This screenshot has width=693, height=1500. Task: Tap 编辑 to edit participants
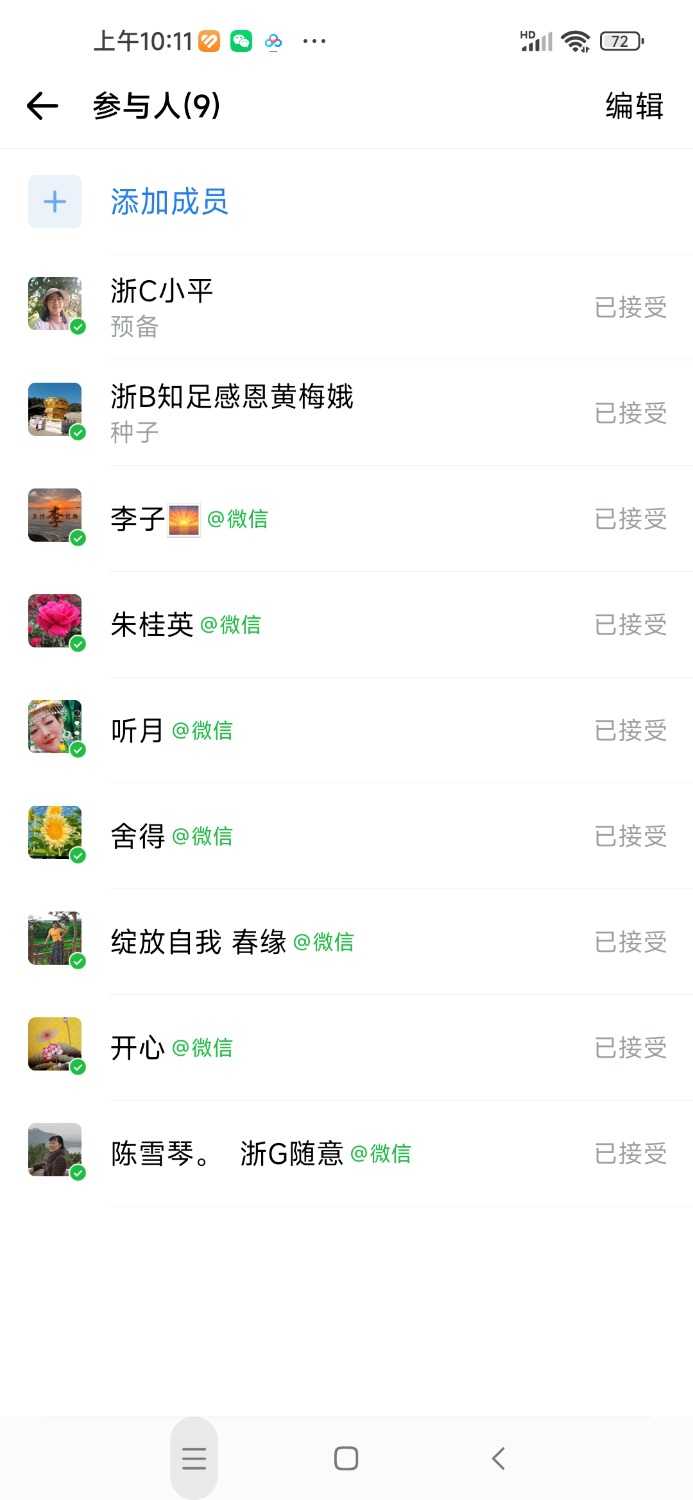click(x=634, y=106)
